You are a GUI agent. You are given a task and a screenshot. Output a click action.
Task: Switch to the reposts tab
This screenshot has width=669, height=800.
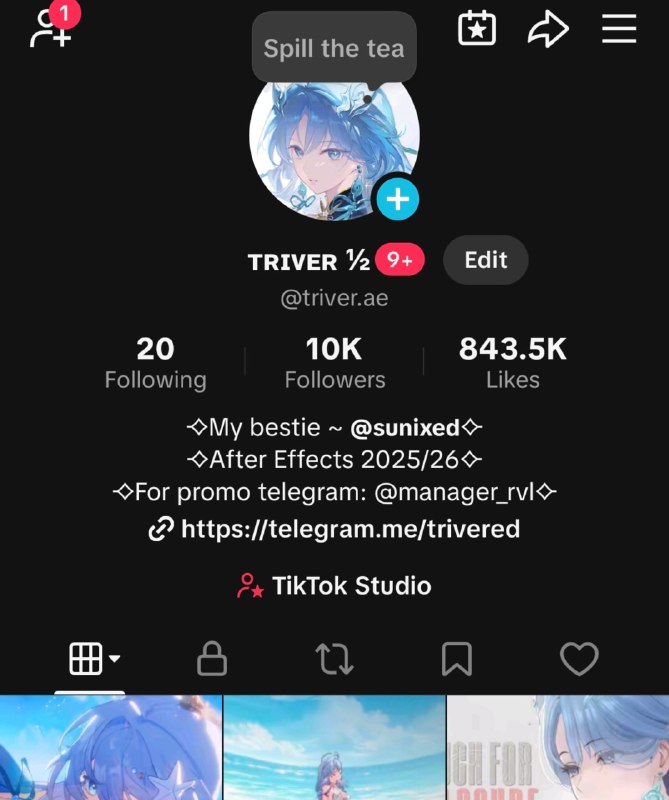click(x=334, y=659)
